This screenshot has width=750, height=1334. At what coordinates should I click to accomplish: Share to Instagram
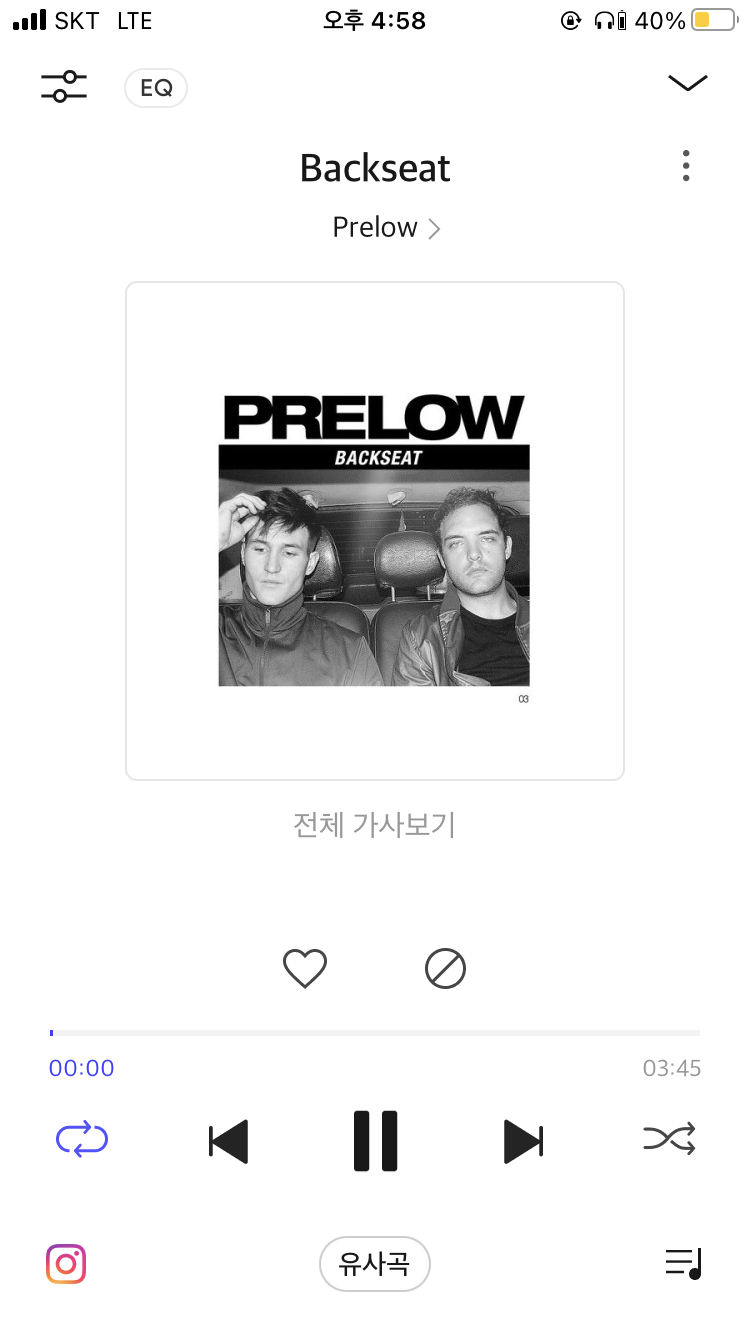click(x=66, y=1264)
